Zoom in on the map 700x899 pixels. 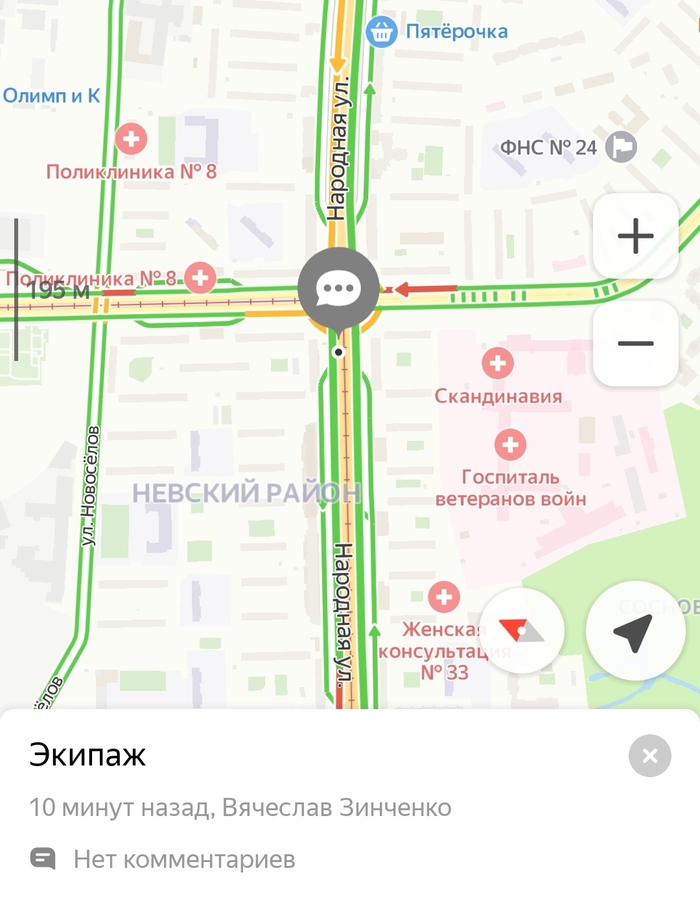(635, 237)
